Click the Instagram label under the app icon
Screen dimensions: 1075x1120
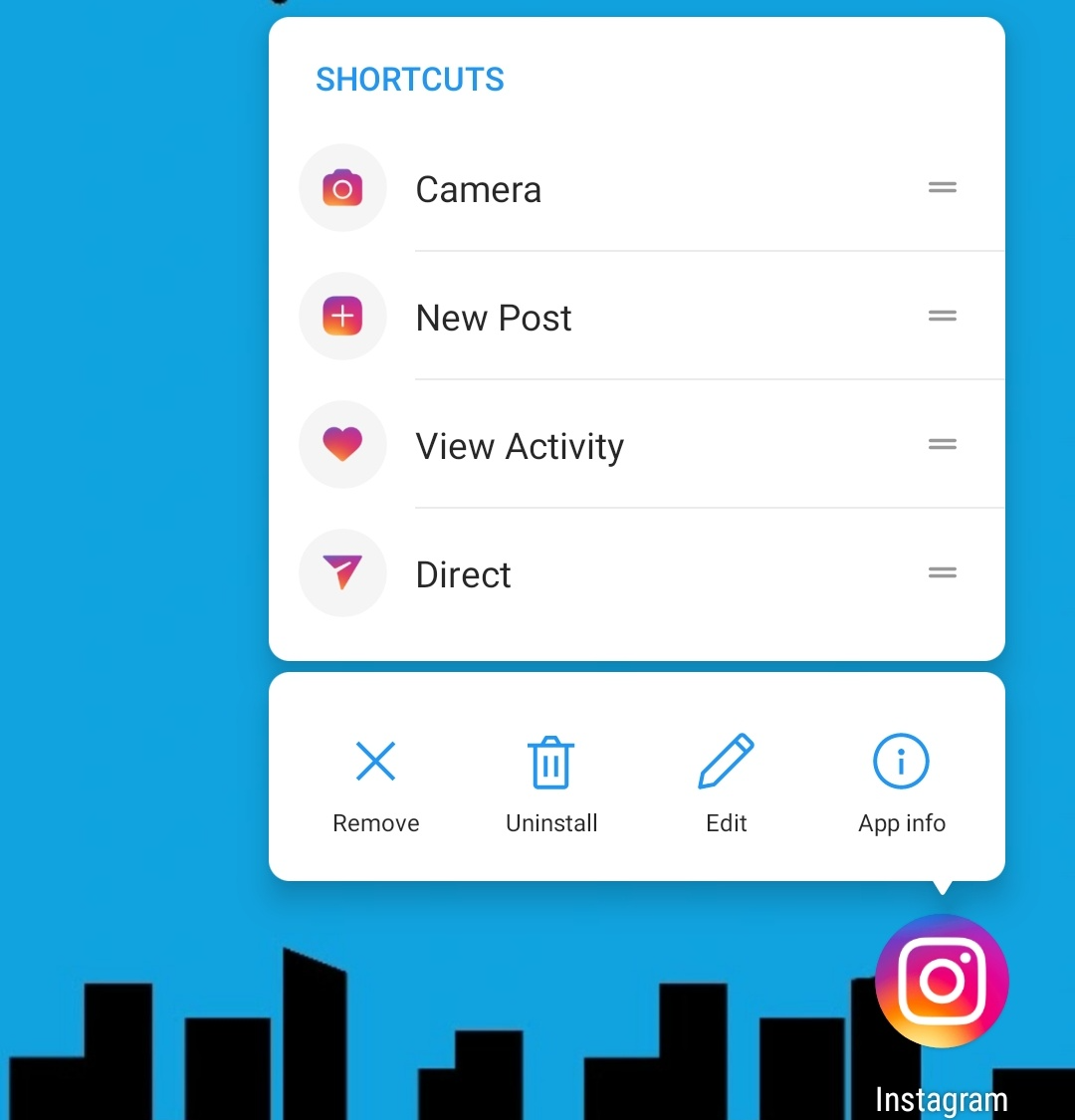click(x=941, y=1099)
